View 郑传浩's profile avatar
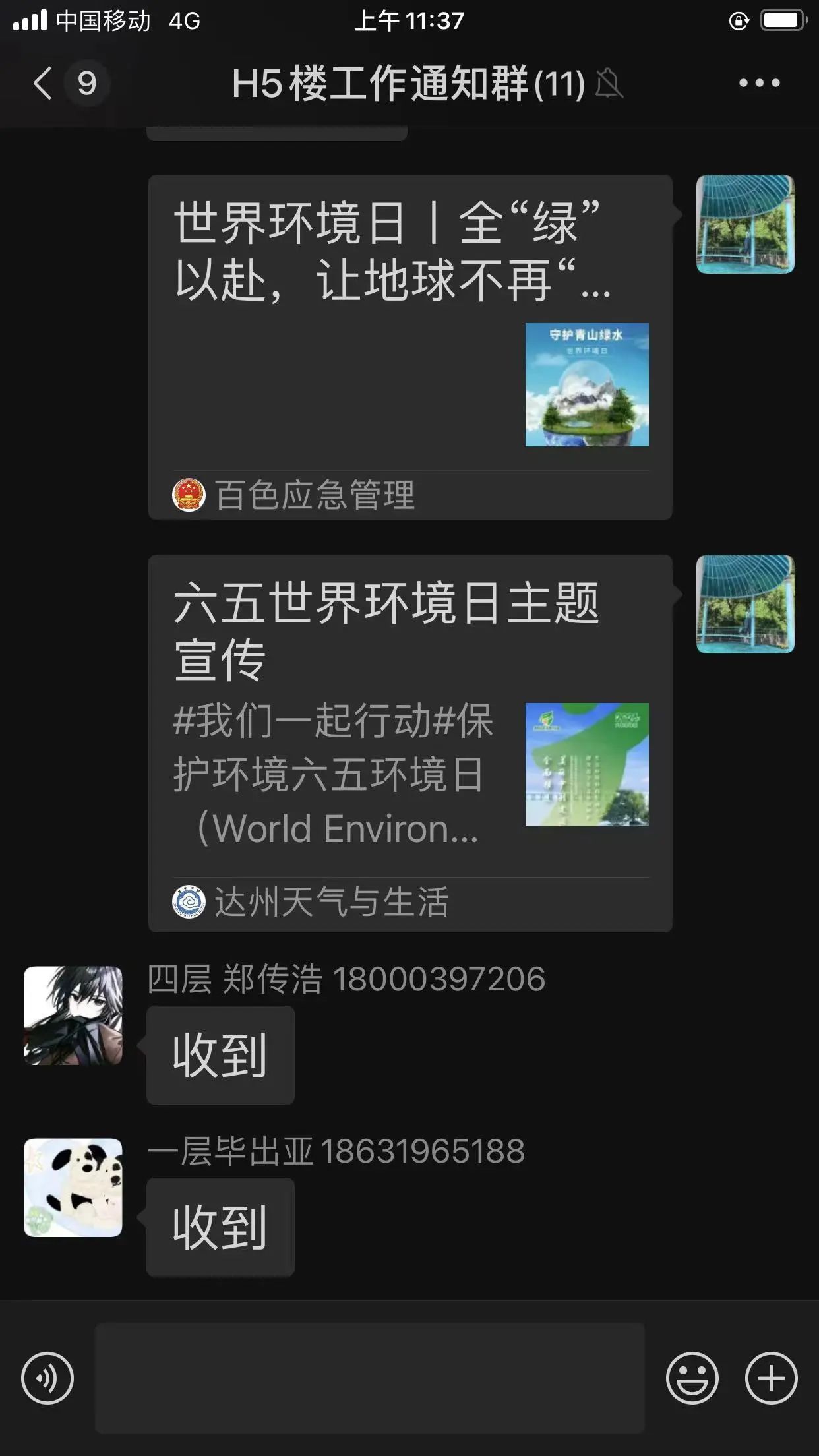This screenshot has height=1456, width=819. coord(73,1016)
